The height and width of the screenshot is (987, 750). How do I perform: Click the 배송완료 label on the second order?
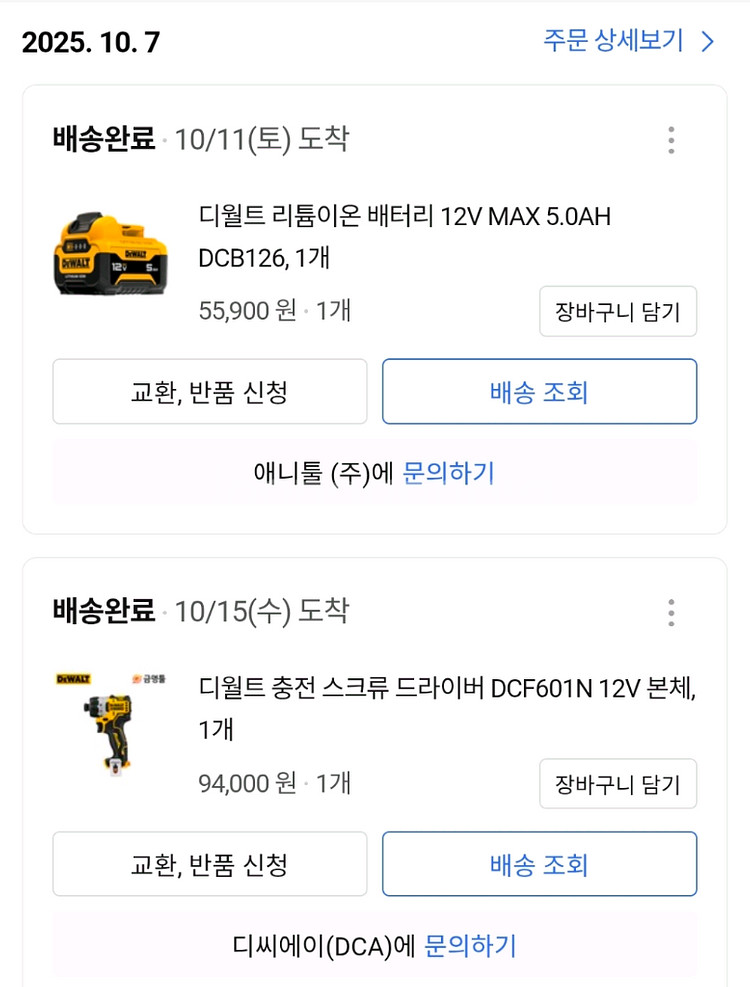(102, 611)
